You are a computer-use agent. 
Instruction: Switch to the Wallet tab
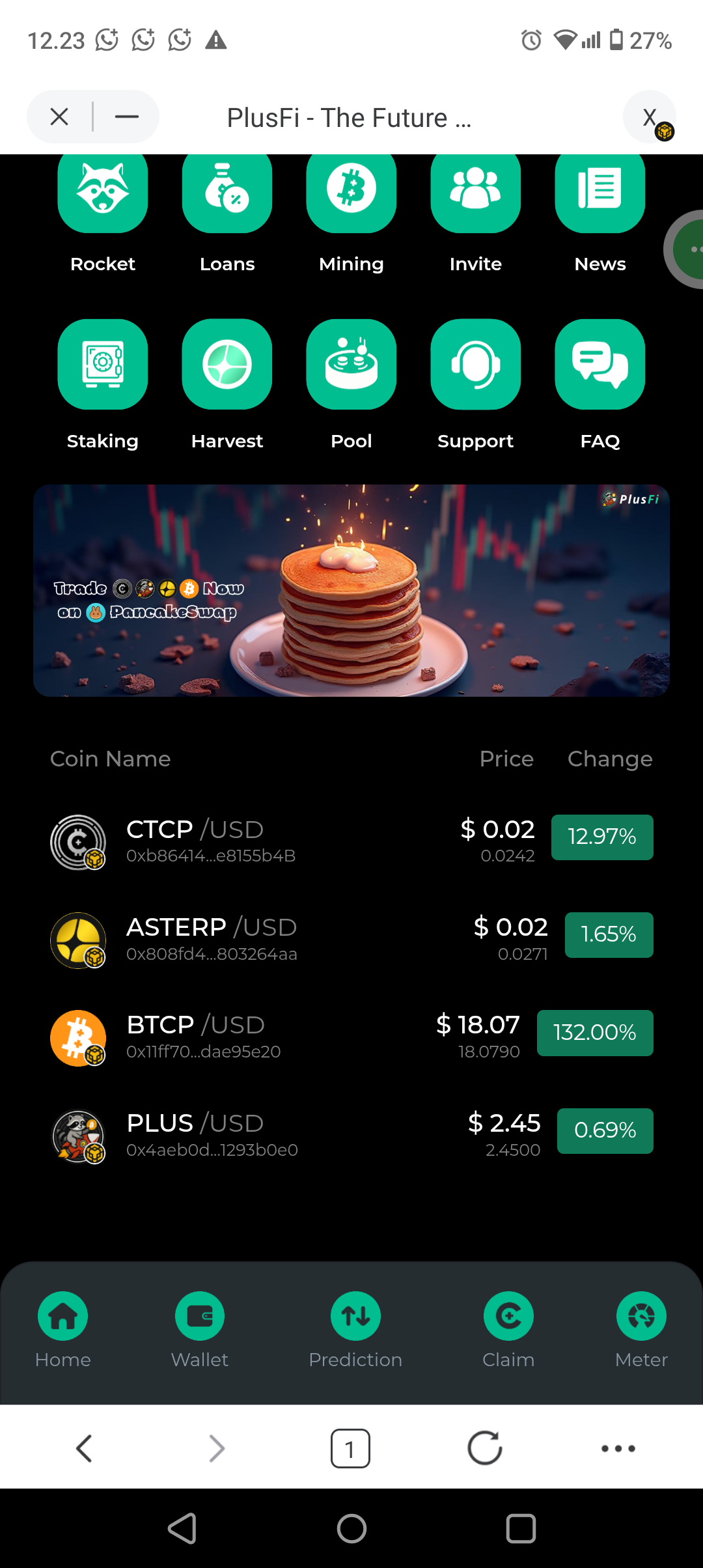tap(199, 1329)
